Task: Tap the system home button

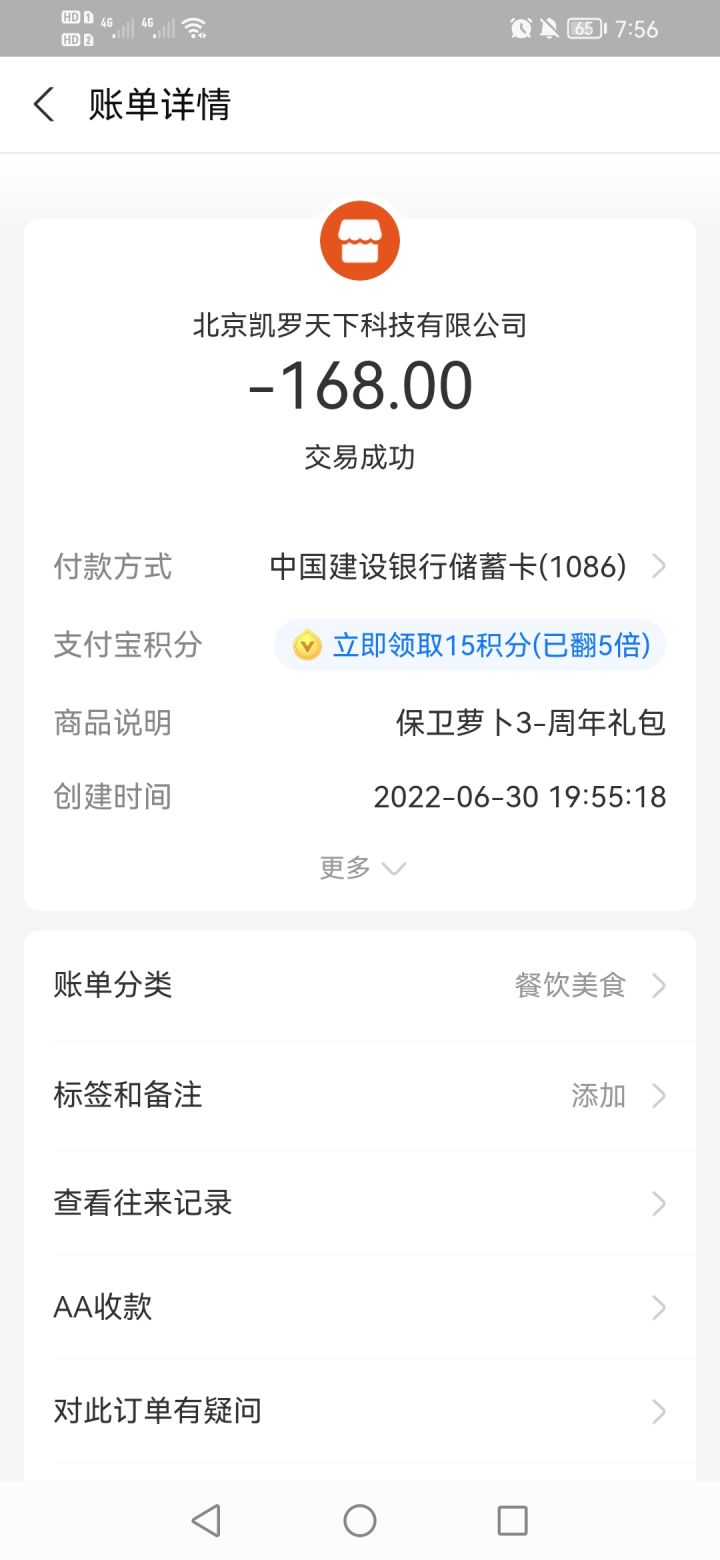Action: pos(360,1521)
